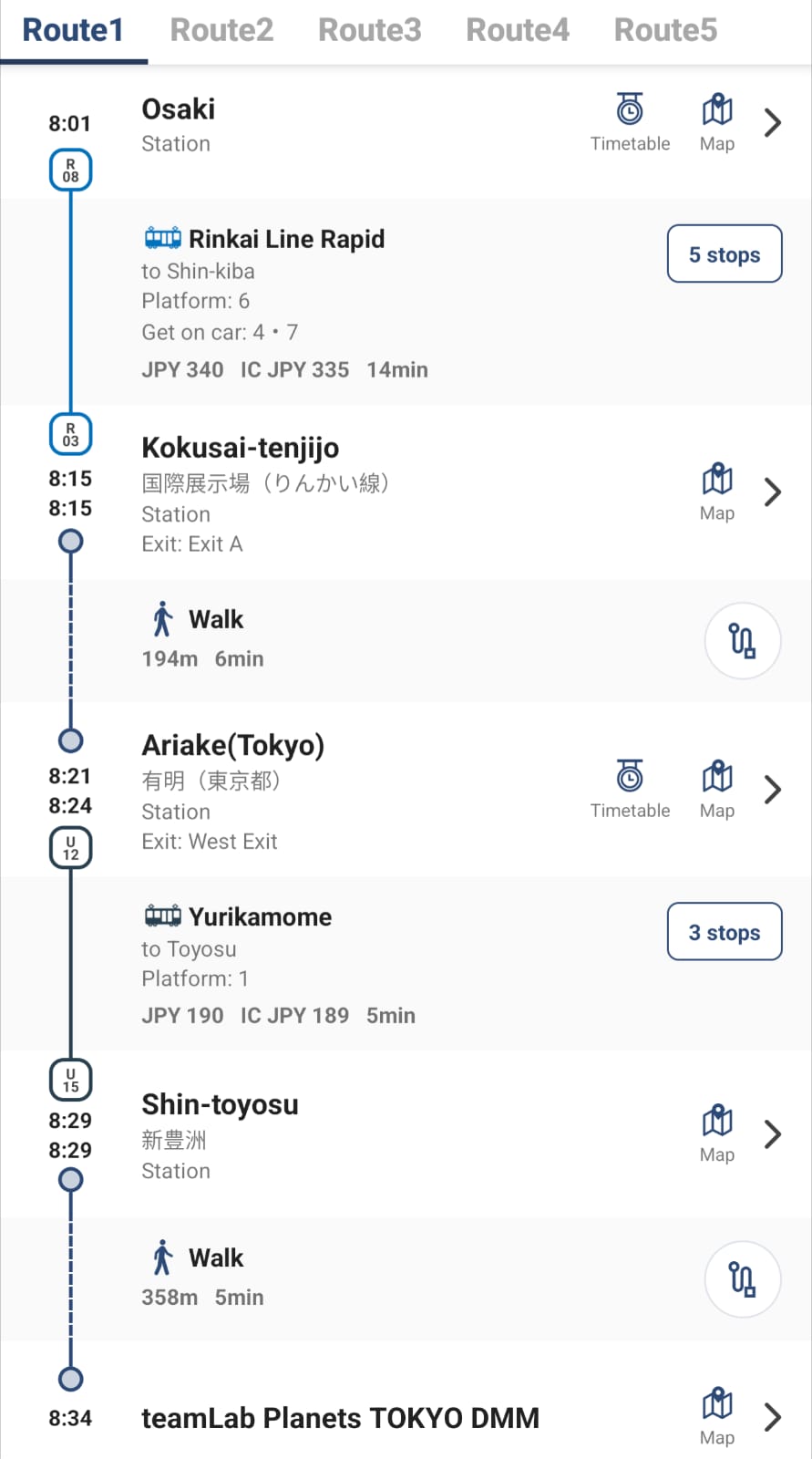Open the Osaki station timetable
The image size is (812, 1459).
(630, 122)
